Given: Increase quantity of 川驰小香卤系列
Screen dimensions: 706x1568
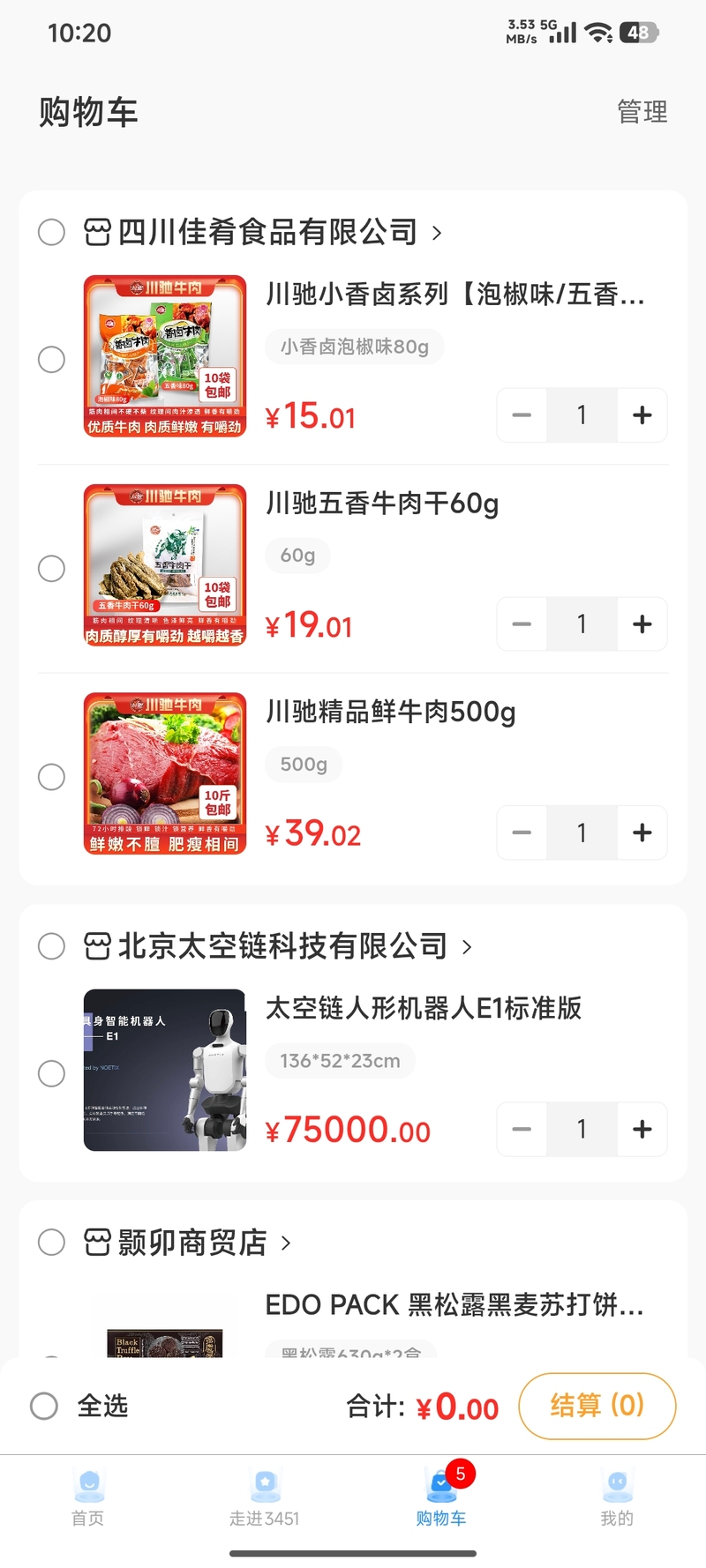Looking at the screenshot, I should [x=642, y=415].
